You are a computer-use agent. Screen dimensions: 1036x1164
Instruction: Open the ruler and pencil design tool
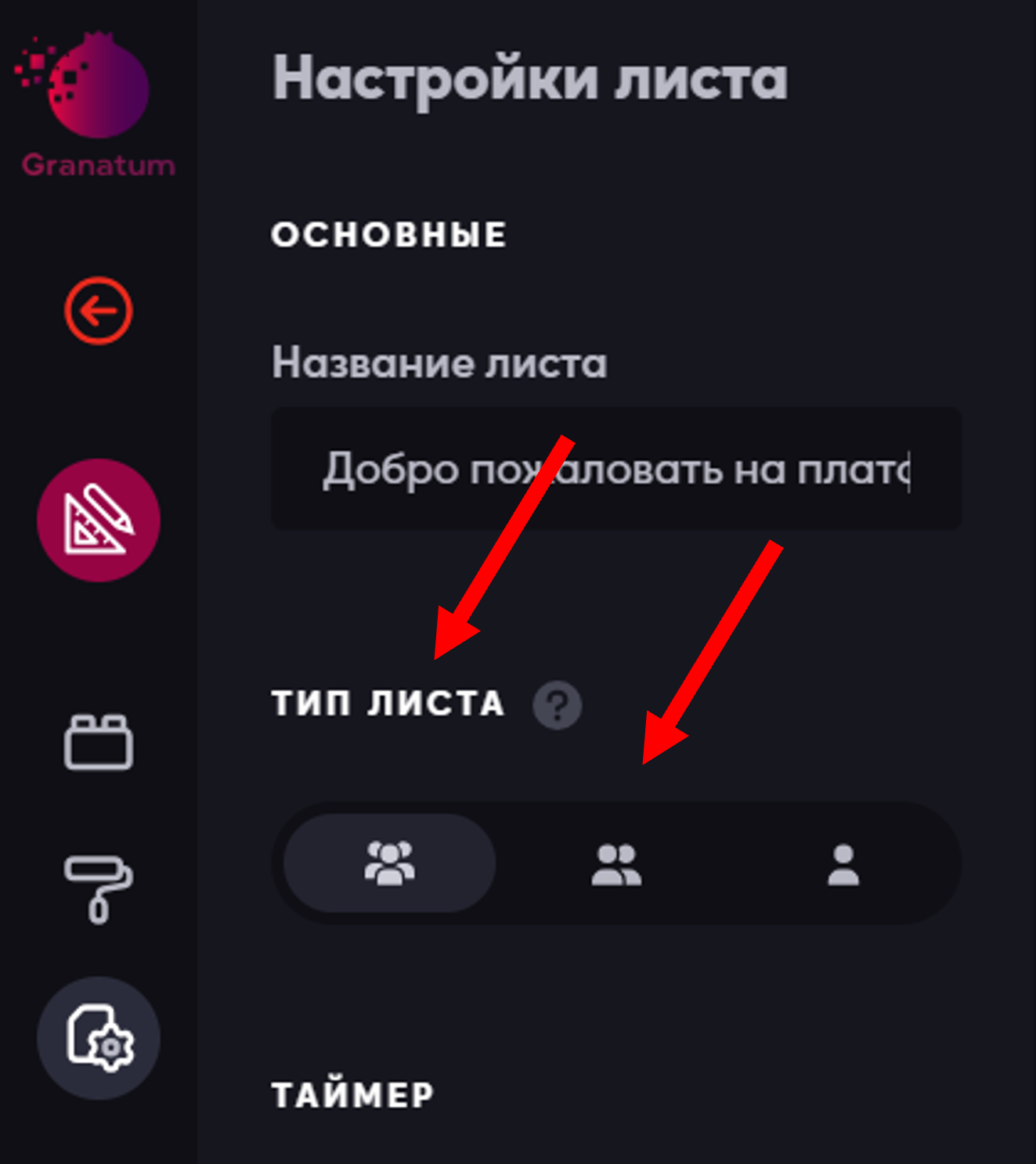(x=99, y=521)
